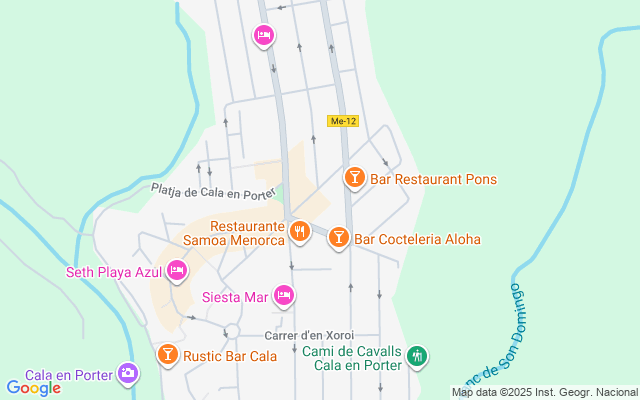Select the Restaurante Samoa Menorca pin
The height and width of the screenshot is (400, 640).
click(x=299, y=233)
